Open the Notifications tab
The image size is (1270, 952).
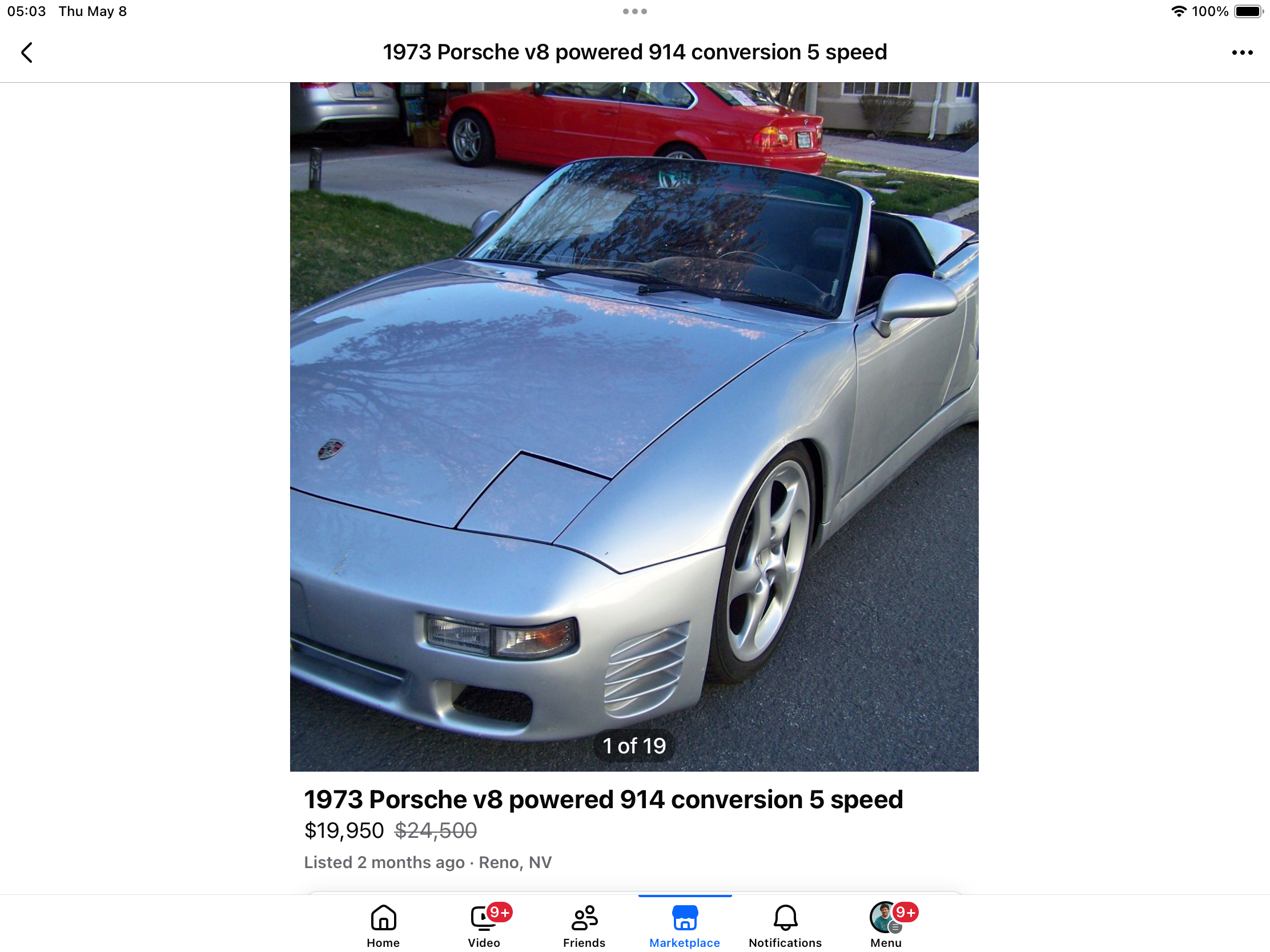point(785,925)
